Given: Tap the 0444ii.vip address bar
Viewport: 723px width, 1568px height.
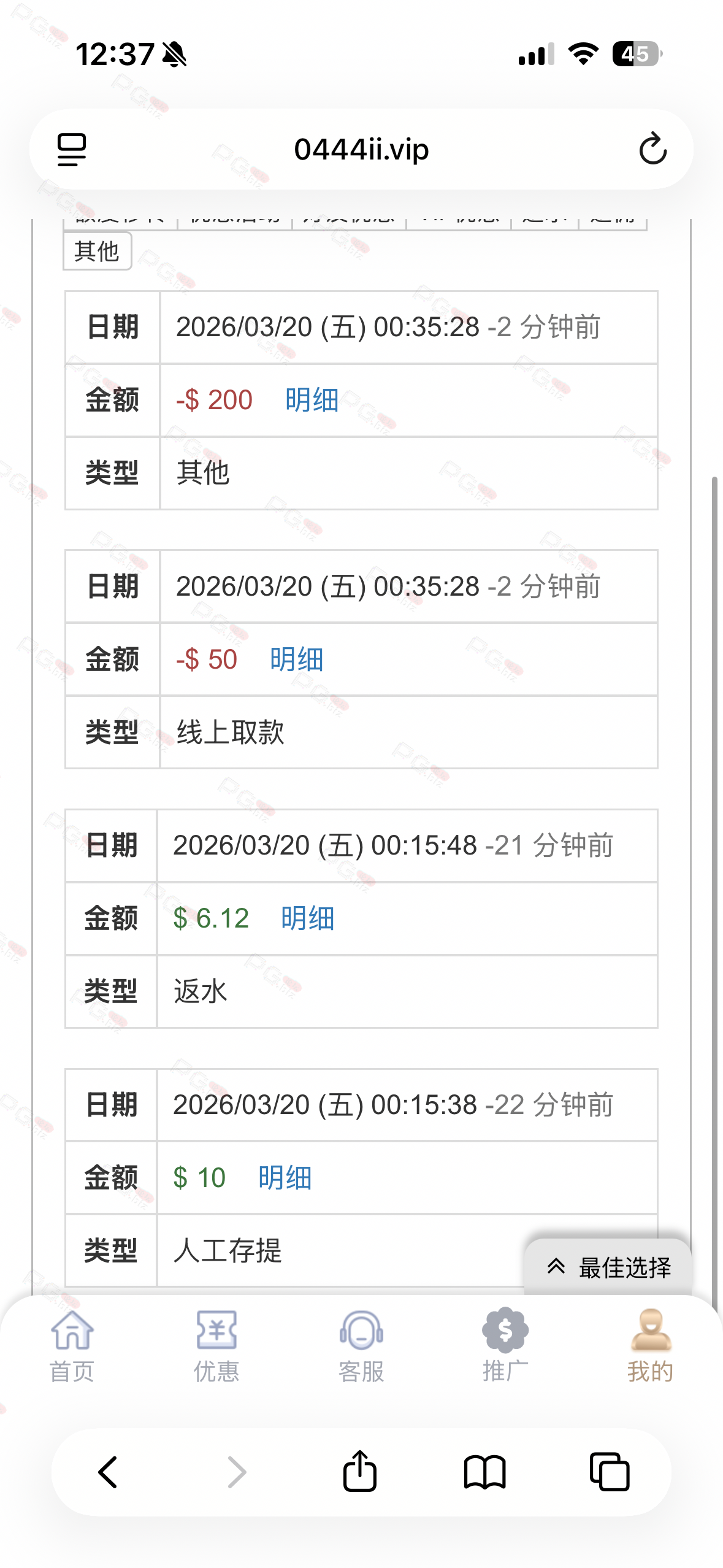Looking at the screenshot, I should 361,149.
